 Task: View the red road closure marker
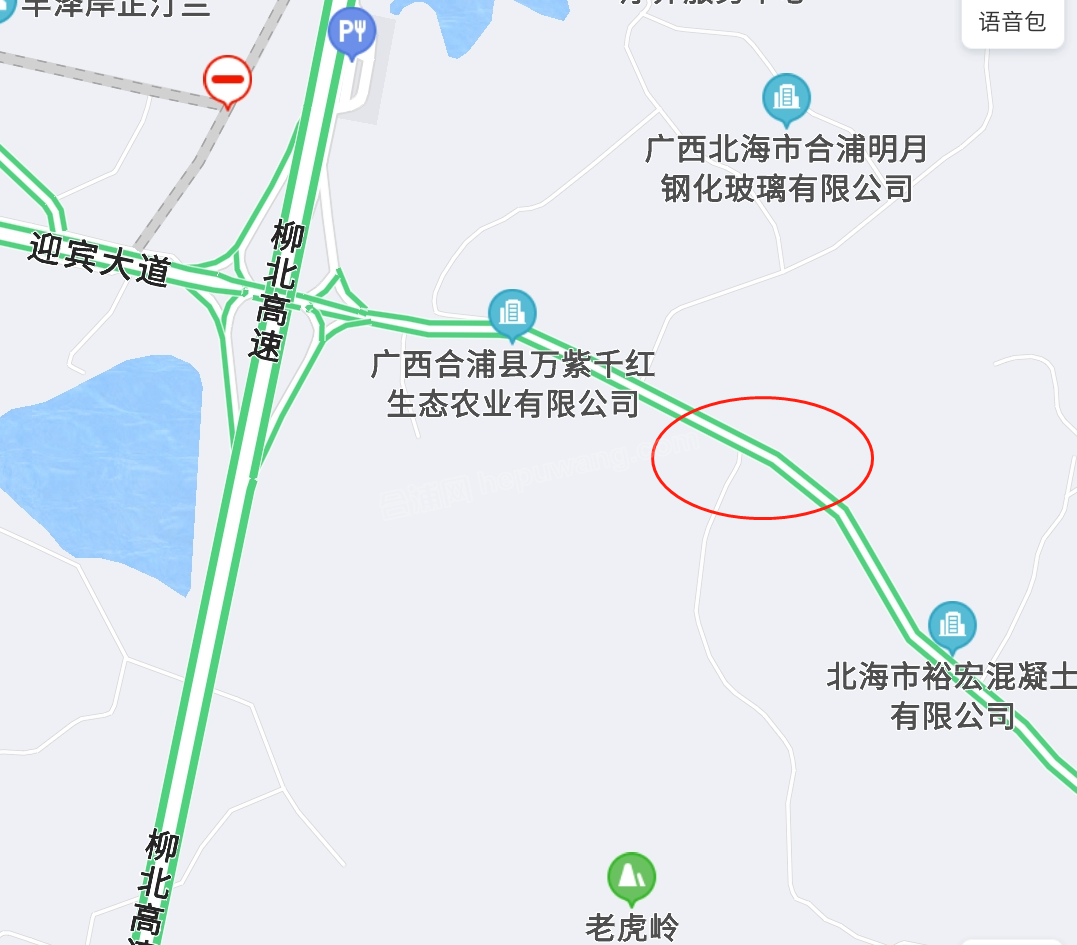click(x=227, y=79)
